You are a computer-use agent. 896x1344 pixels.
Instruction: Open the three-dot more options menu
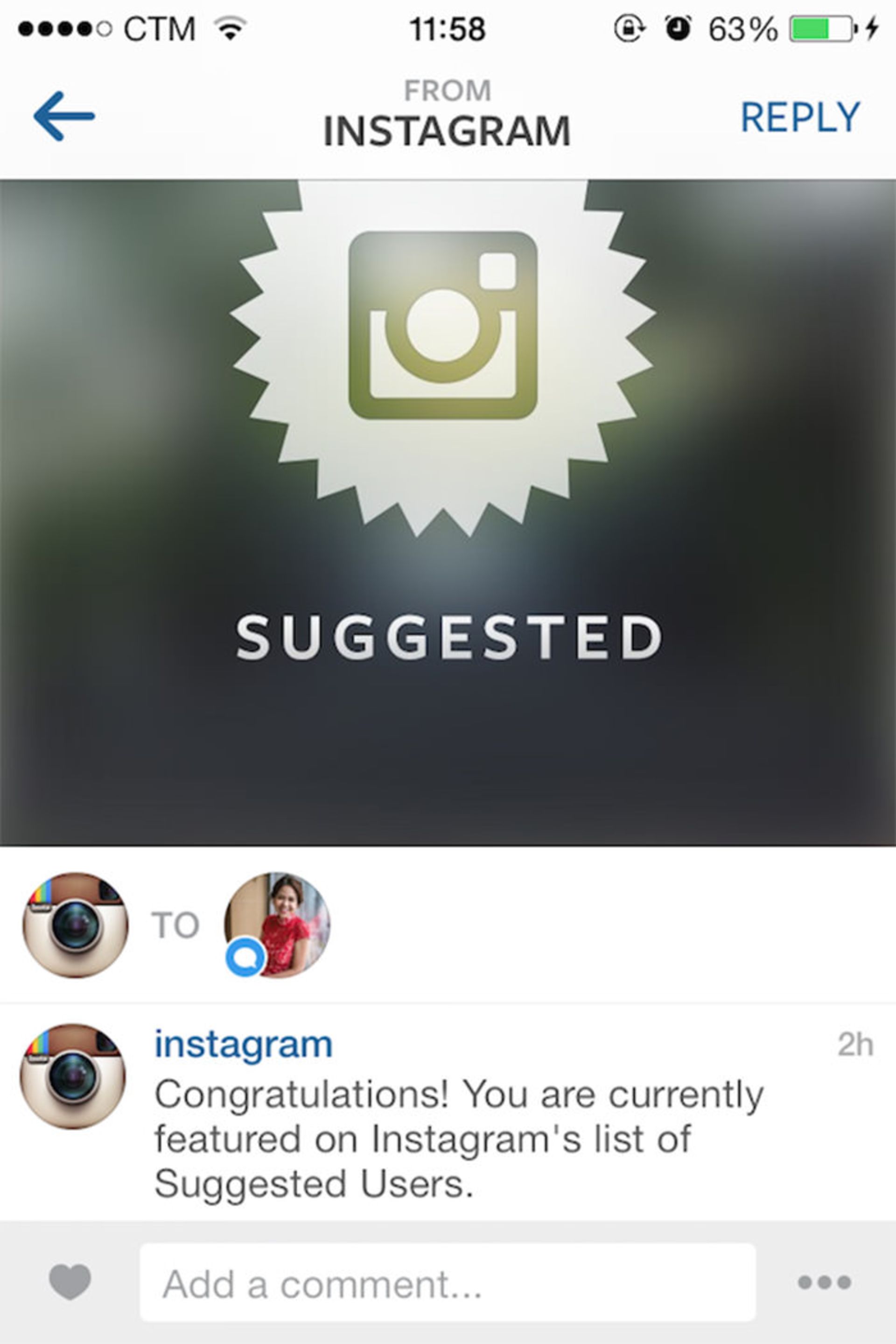824,1282
